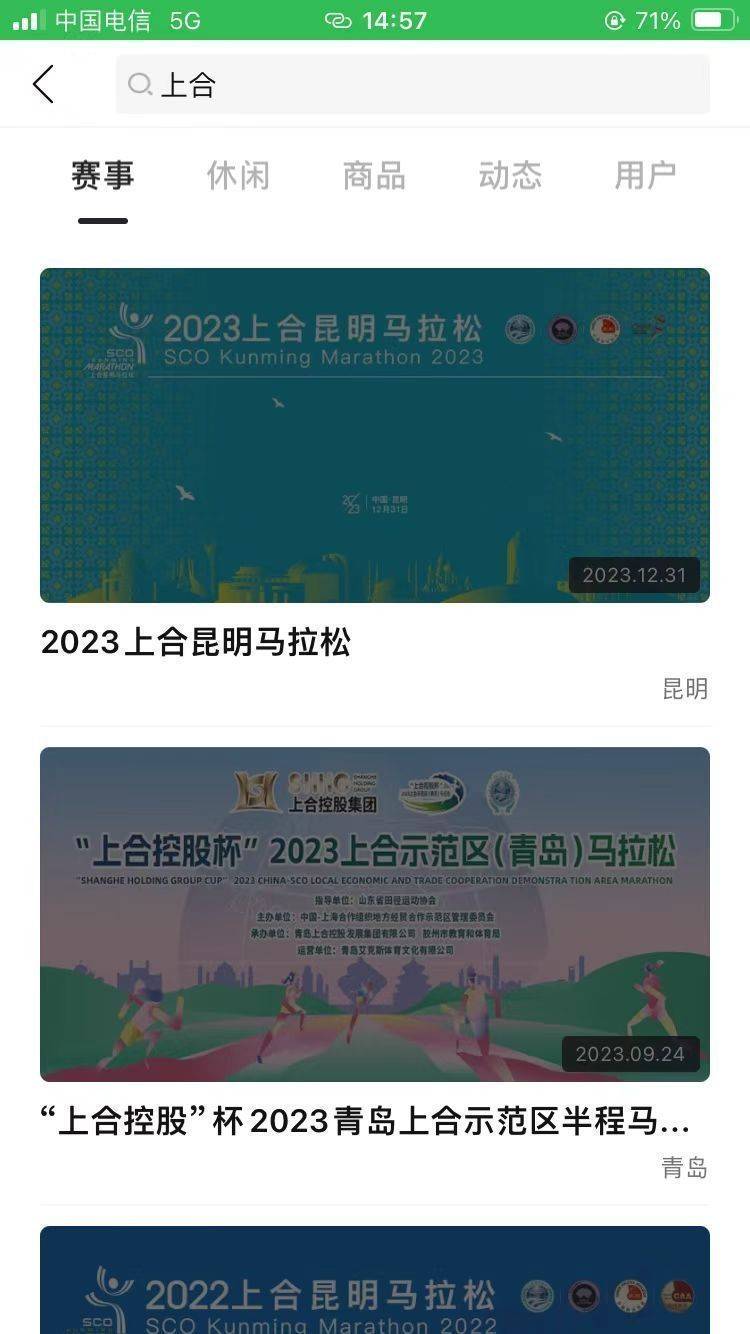Switch to the 休闲 tab
The width and height of the screenshot is (750, 1334).
(x=238, y=176)
